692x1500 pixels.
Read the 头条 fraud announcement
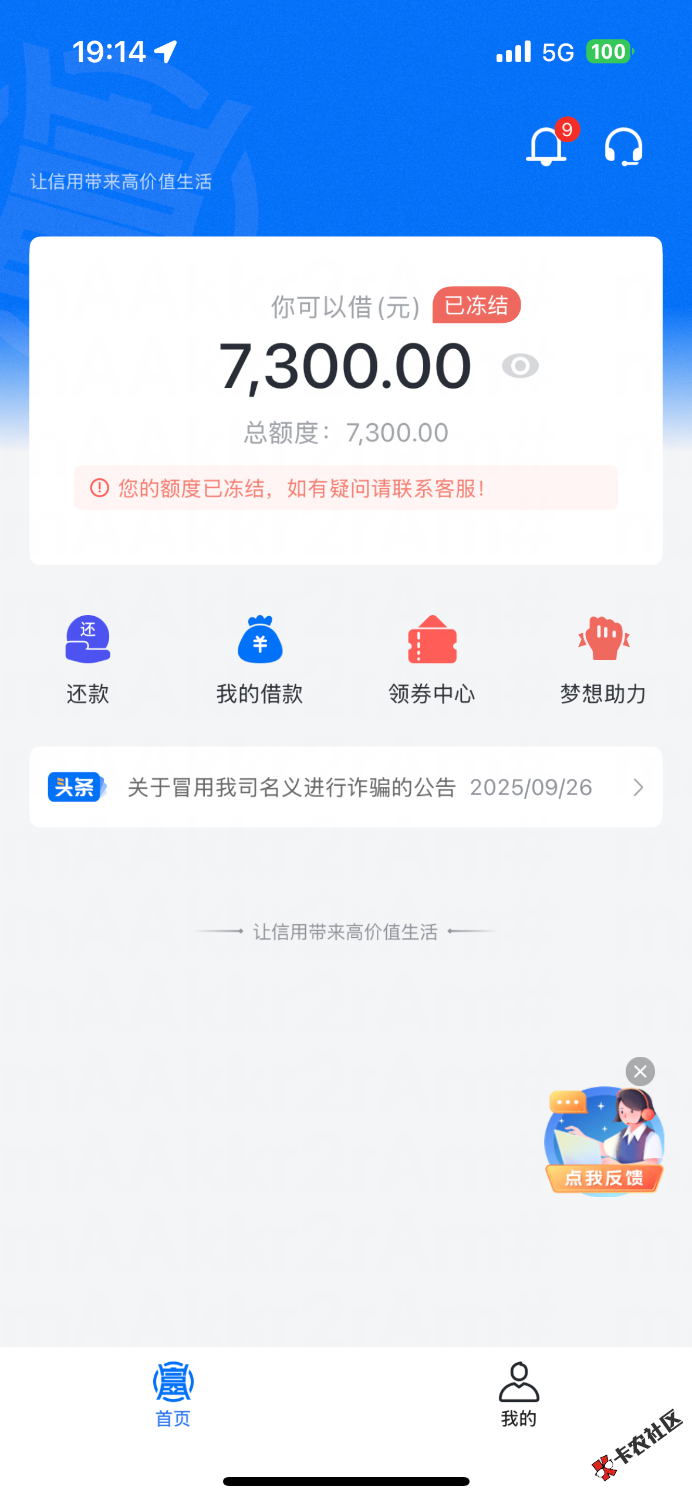tap(345, 787)
